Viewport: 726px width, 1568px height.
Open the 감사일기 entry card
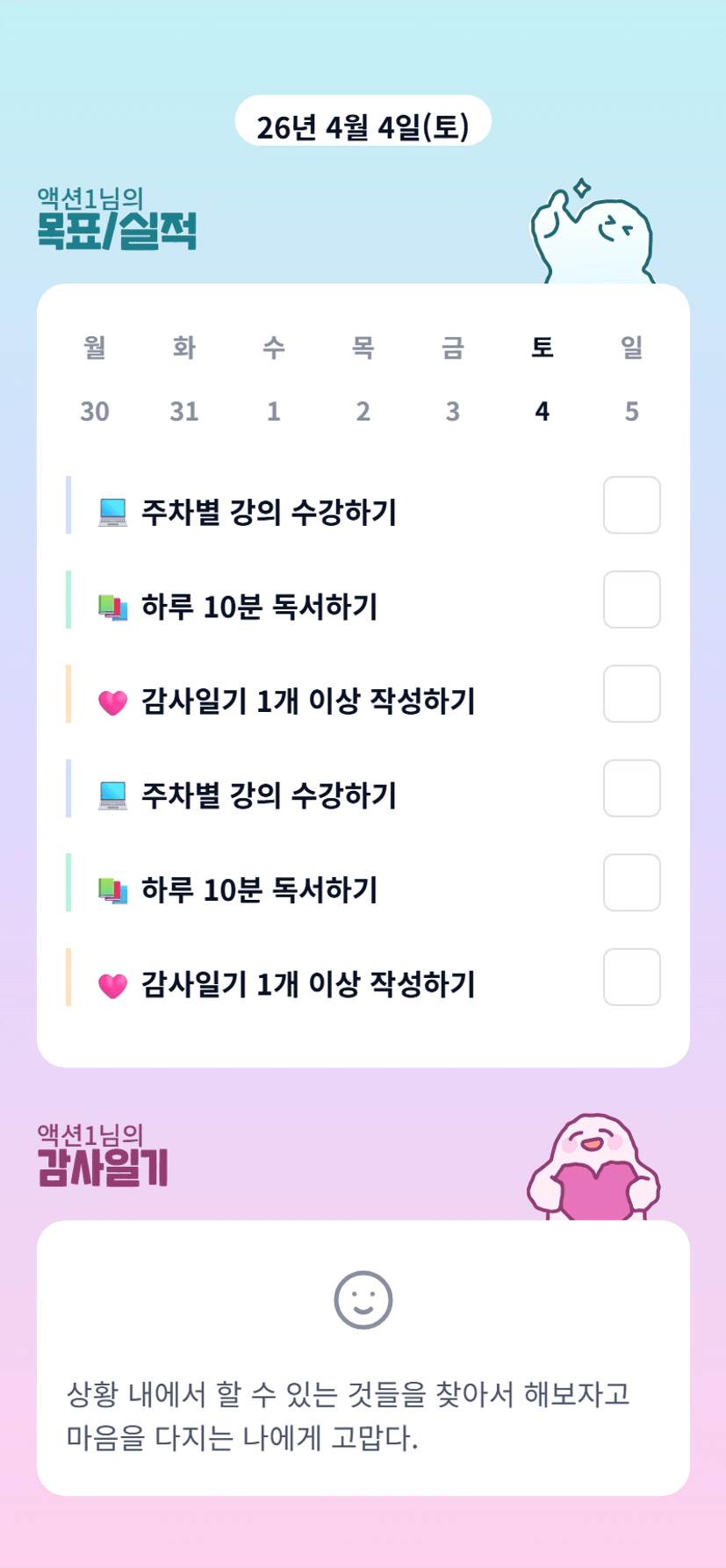point(363,1357)
